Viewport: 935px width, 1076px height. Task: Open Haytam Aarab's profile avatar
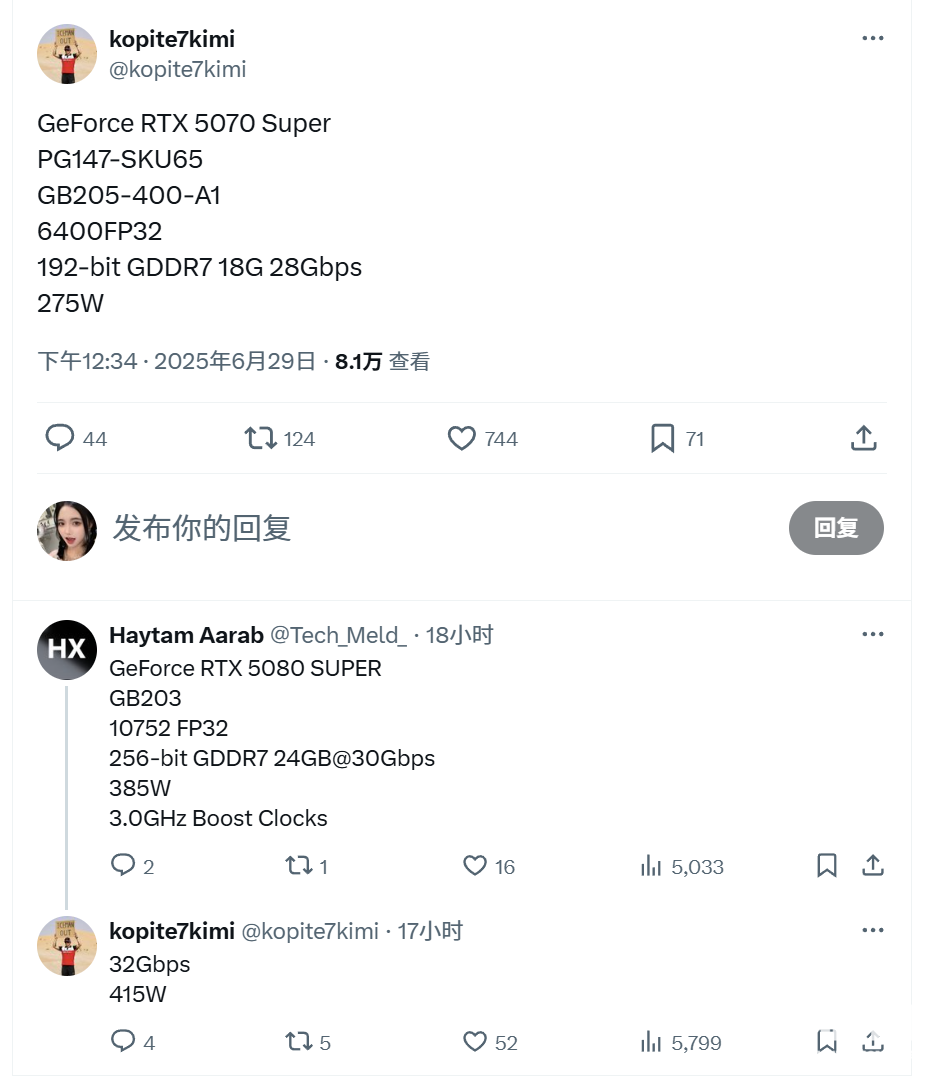tap(67, 650)
